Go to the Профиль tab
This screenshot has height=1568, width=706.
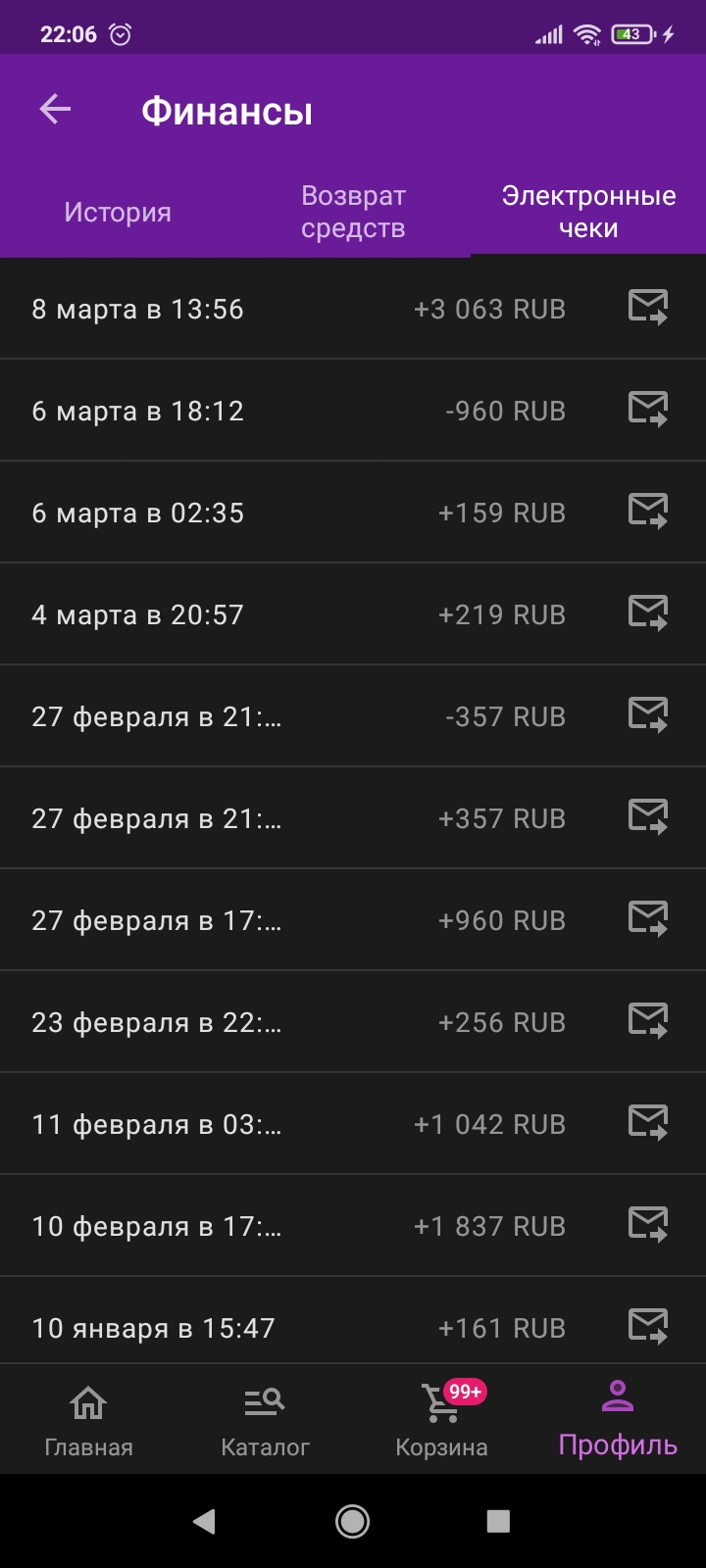tap(618, 1419)
